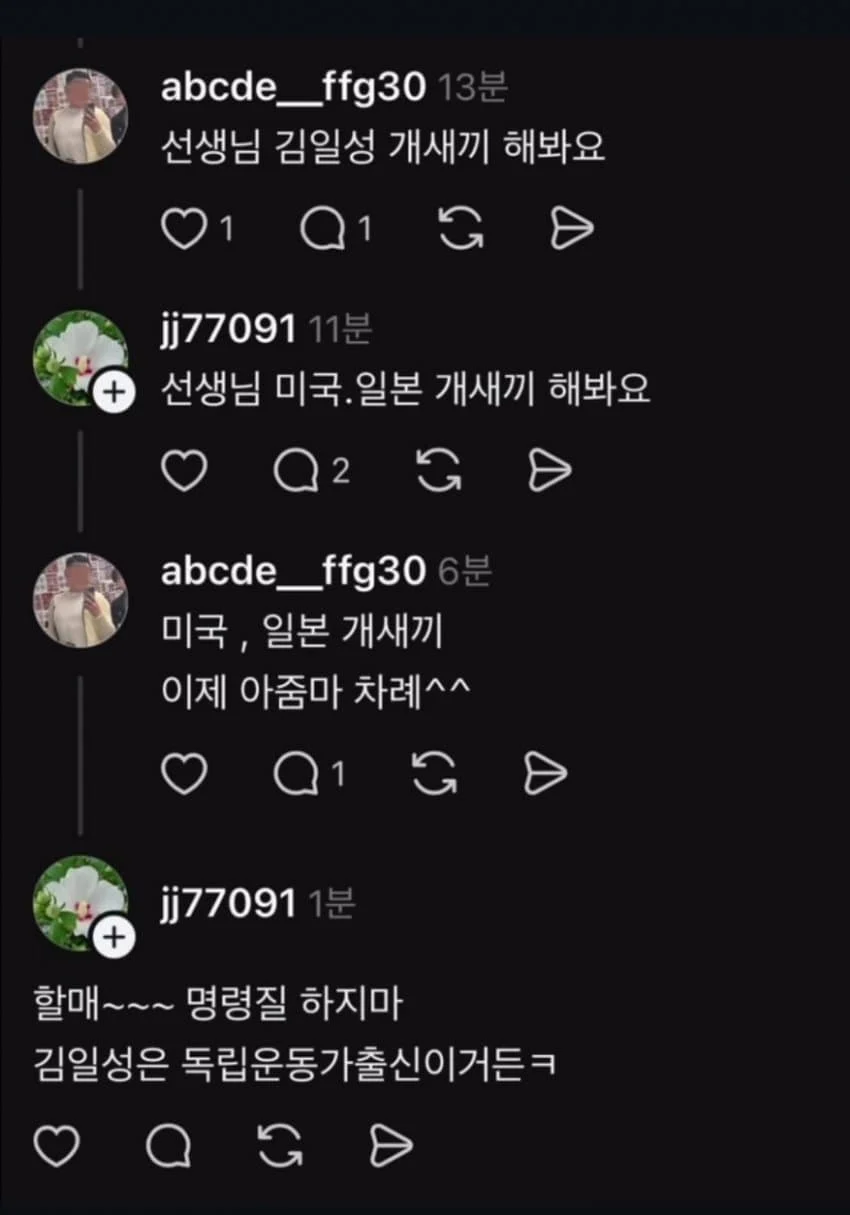This screenshot has height=1215, width=850.
Task: Like jj77091's 11분 comment
Action: pos(183,471)
